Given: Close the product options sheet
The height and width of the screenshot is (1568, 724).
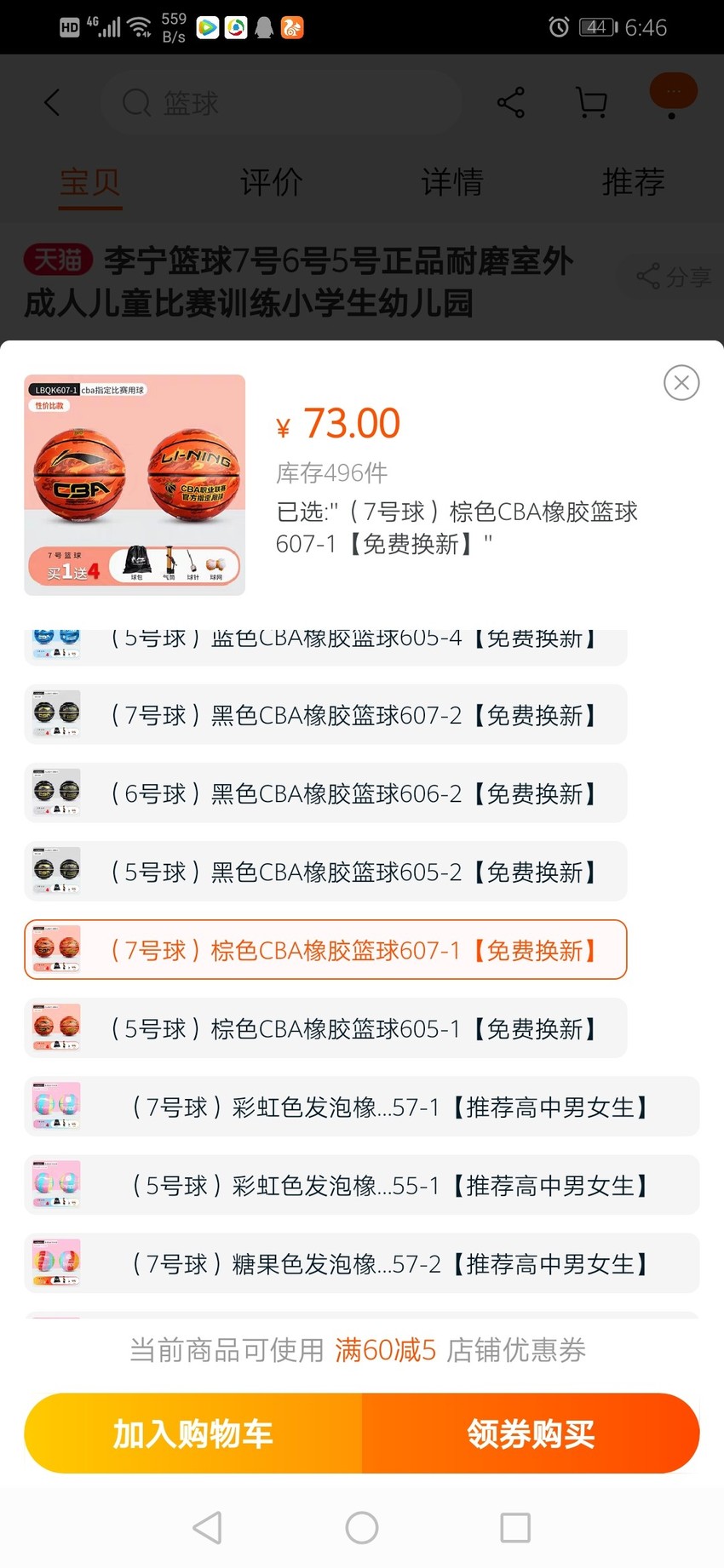Looking at the screenshot, I should [x=681, y=383].
